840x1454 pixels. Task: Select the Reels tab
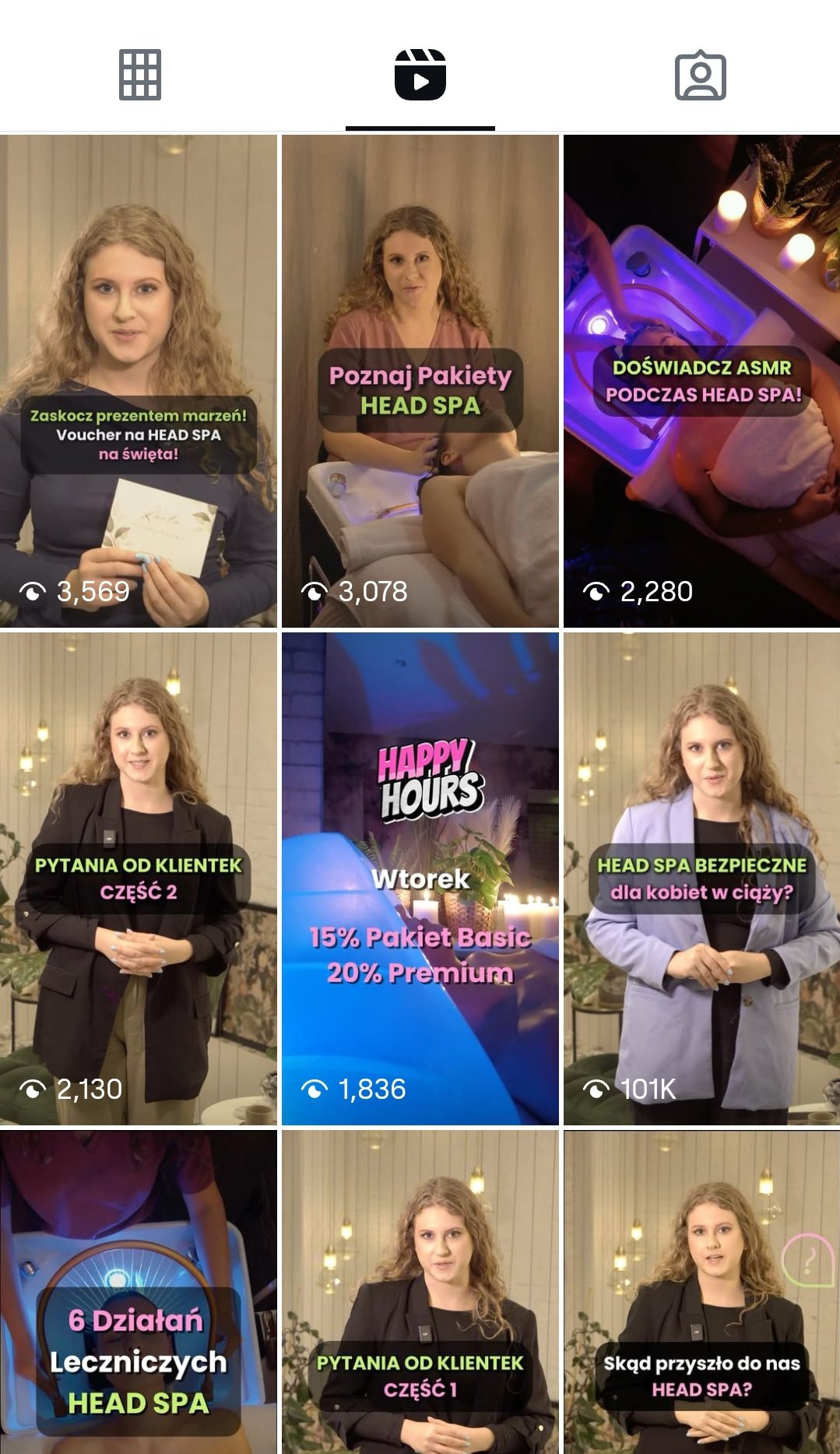coord(420,75)
